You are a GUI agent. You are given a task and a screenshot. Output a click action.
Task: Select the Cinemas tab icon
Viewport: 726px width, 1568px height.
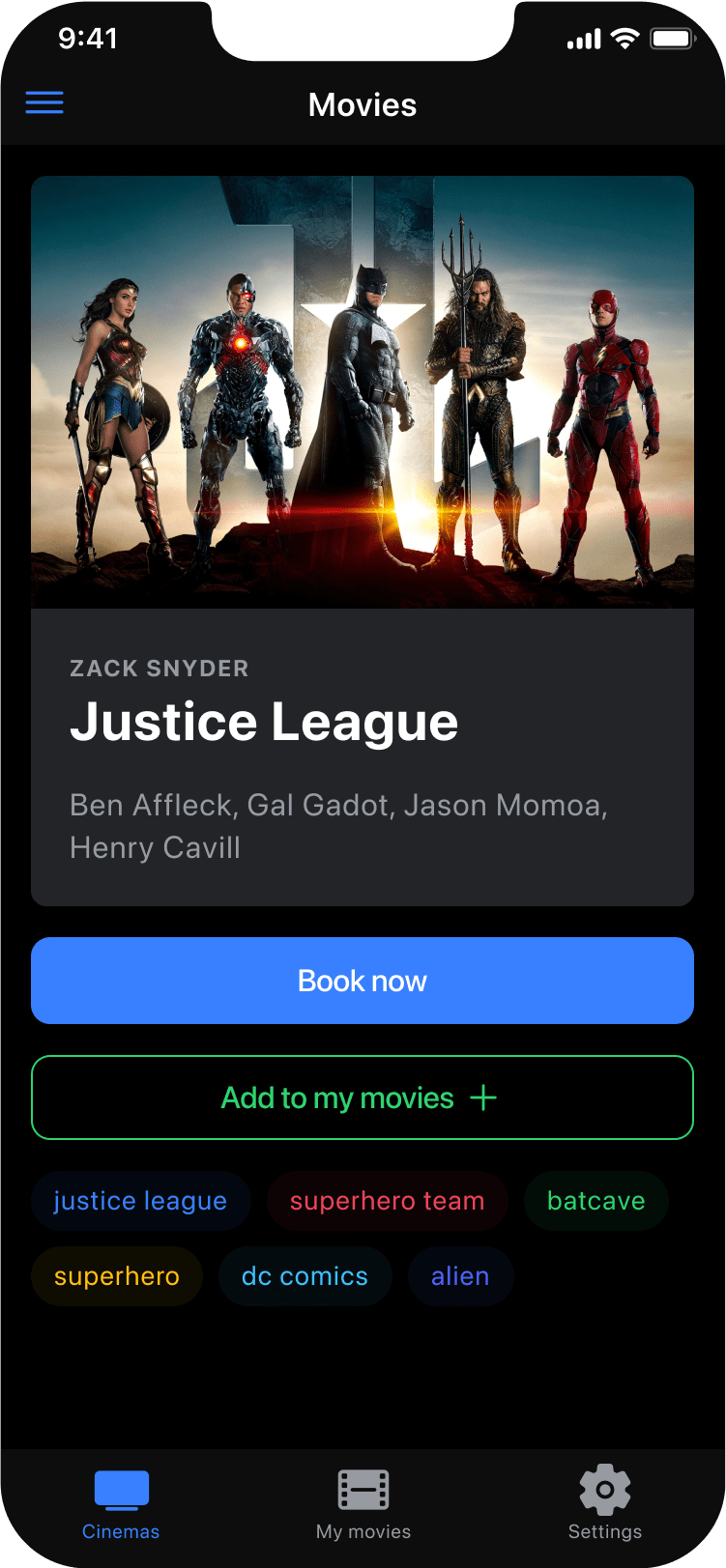pos(120,1489)
